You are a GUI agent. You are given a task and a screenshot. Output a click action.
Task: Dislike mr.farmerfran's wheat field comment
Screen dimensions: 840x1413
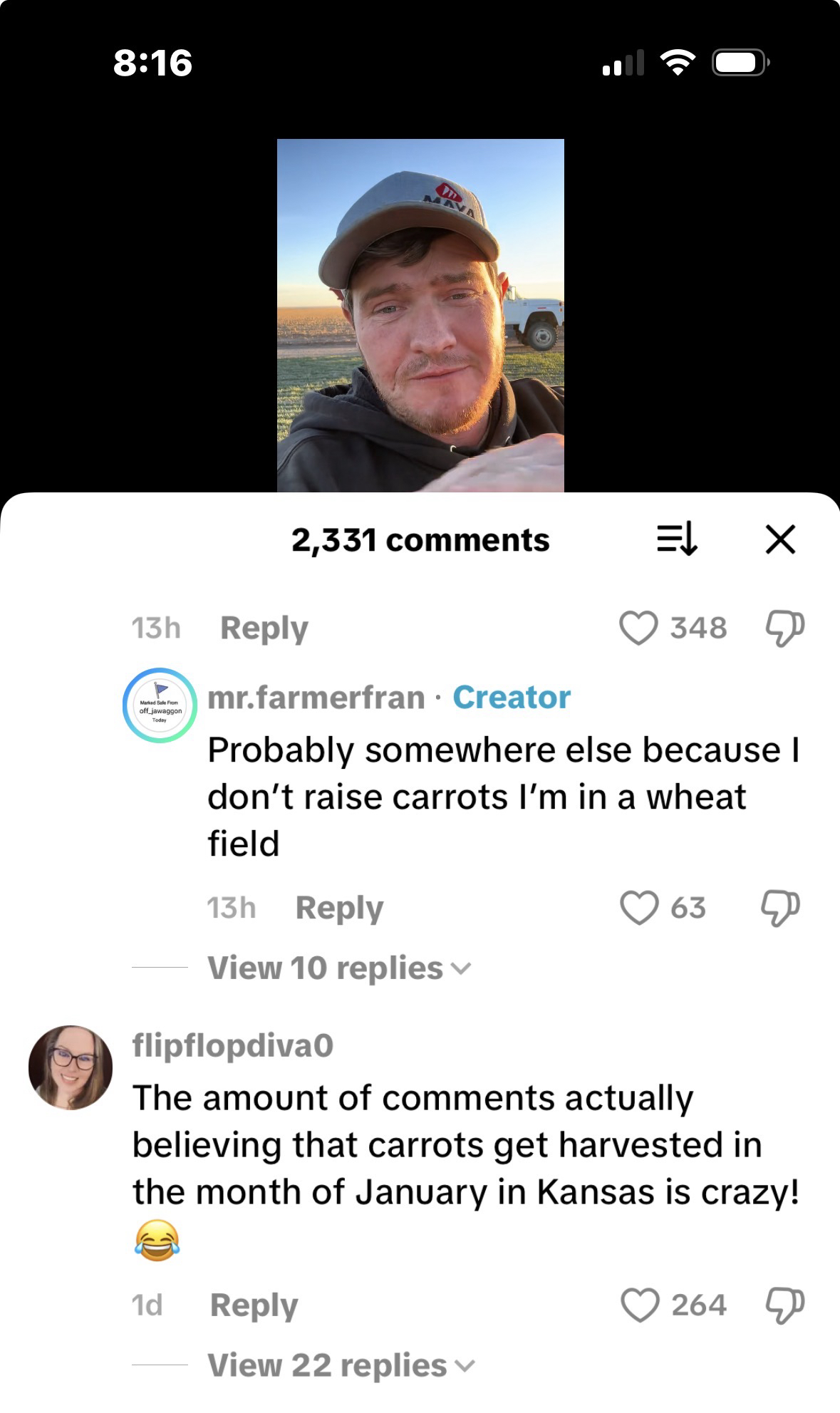[x=780, y=908]
